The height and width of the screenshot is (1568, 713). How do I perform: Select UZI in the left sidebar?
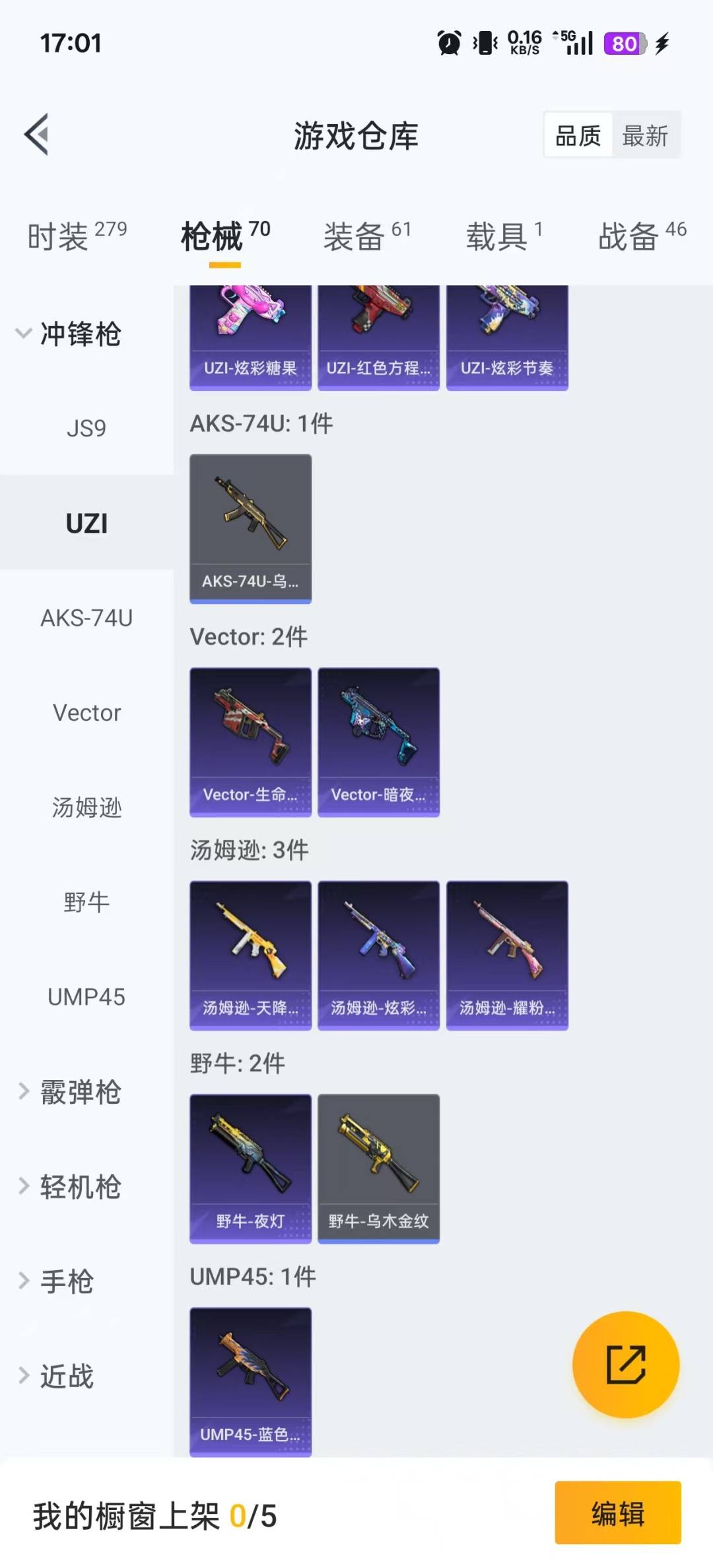[x=86, y=523]
